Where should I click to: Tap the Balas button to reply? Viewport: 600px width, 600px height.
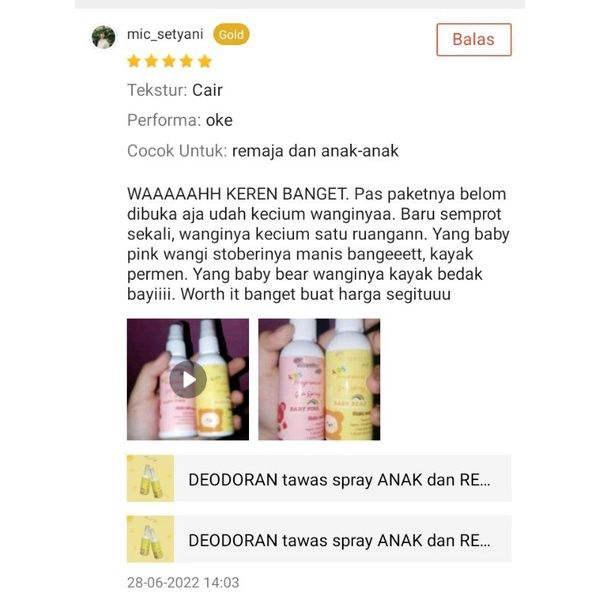(473, 40)
